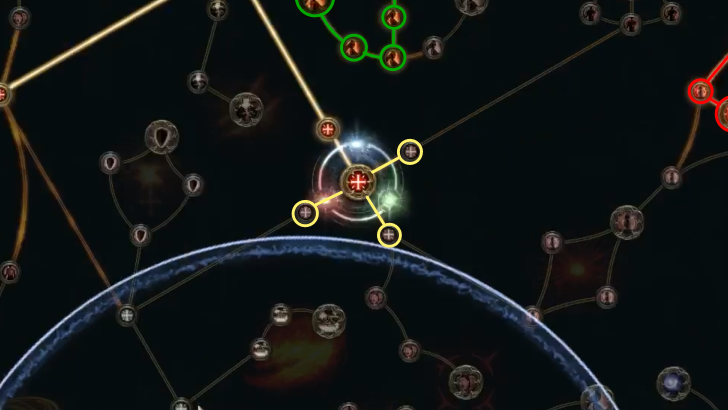Select the glowing central red cross node
728x410 pixels.
(x=357, y=182)
